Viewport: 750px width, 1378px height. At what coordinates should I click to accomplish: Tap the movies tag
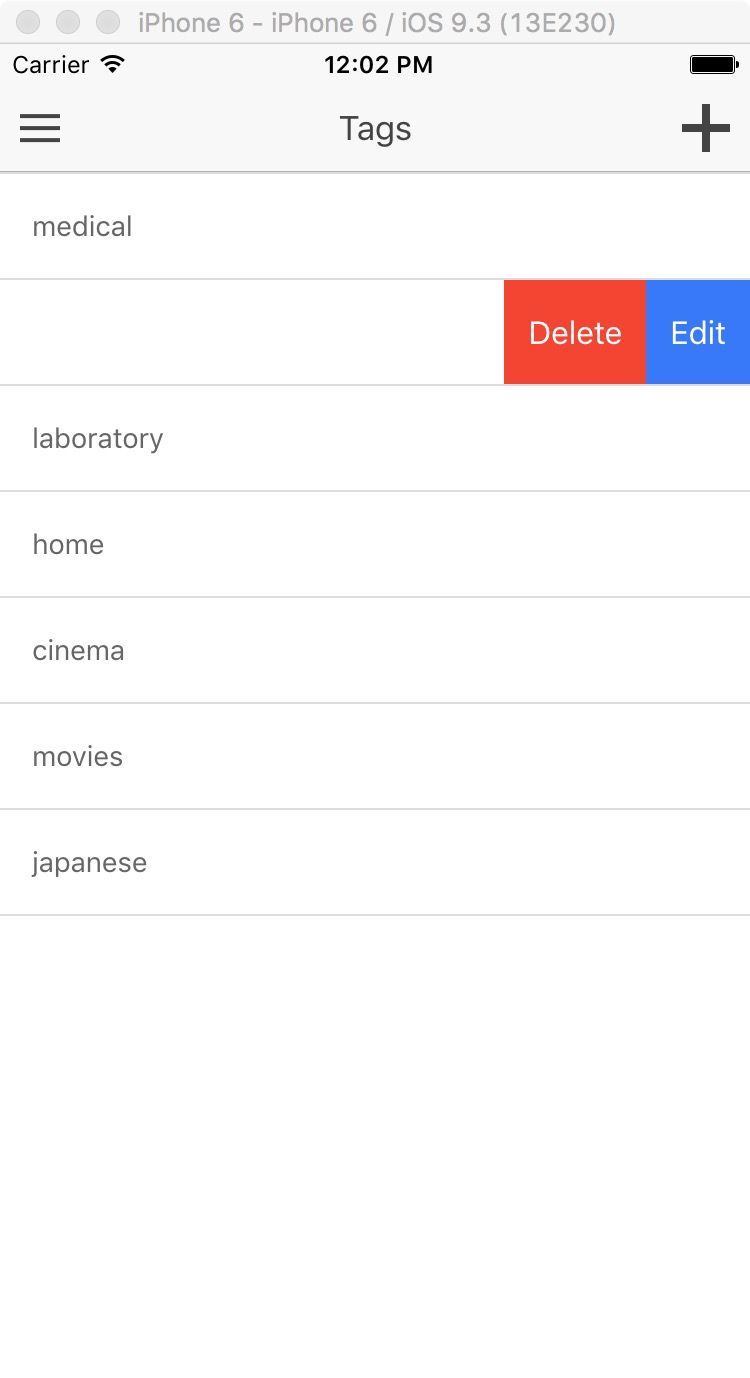(375, 757)
